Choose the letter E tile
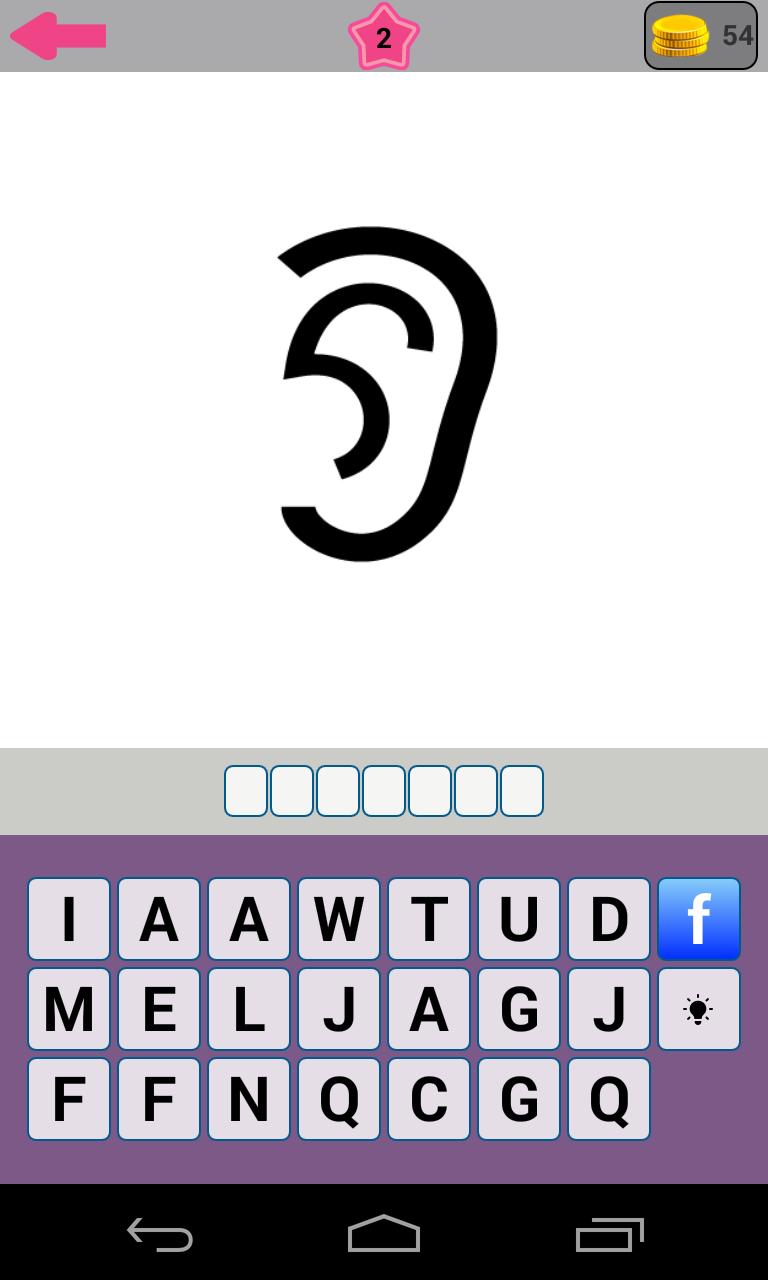Image resolution: width=768 pixels, height=1280 pixels. (x=159, y=1009)
